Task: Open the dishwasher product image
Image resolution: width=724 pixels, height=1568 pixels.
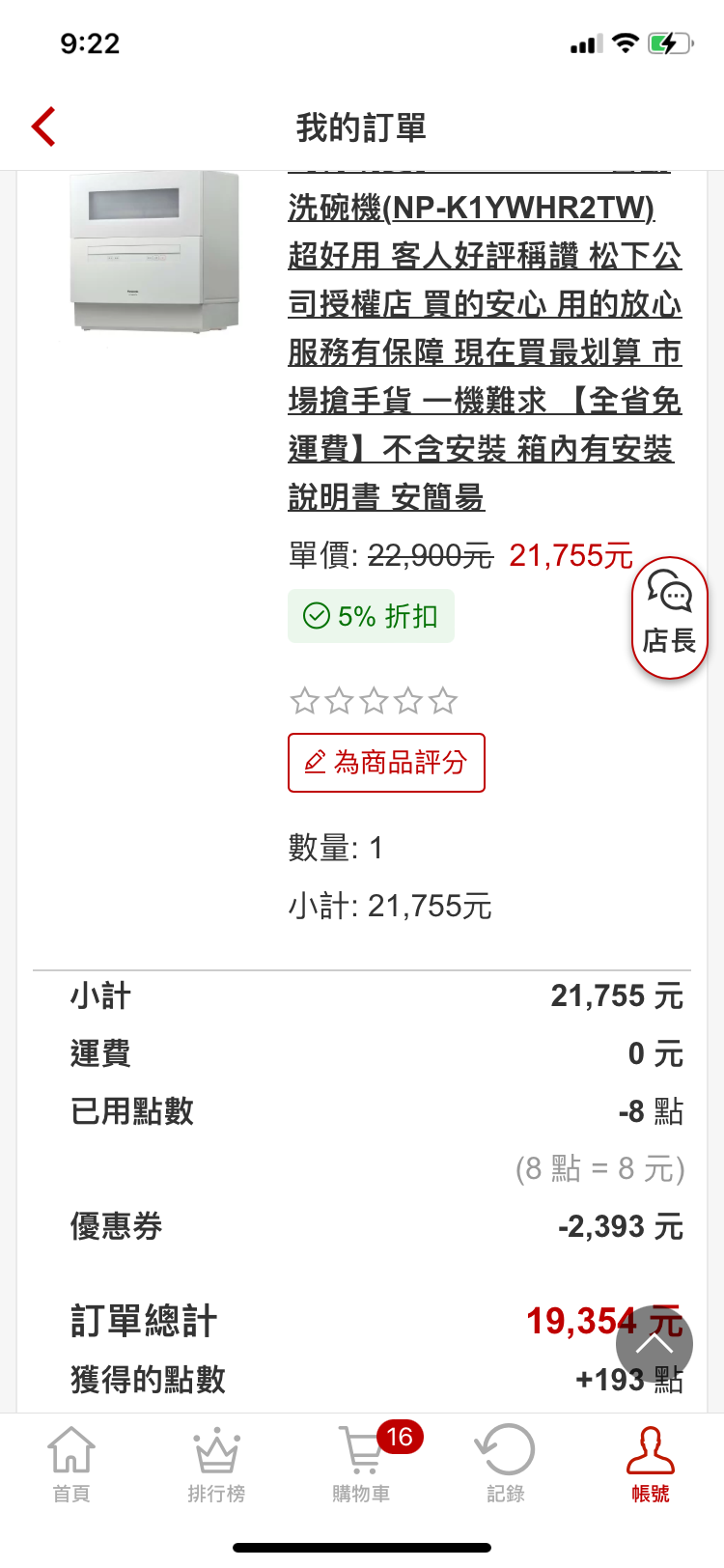Action: click(x=154, y=253)
